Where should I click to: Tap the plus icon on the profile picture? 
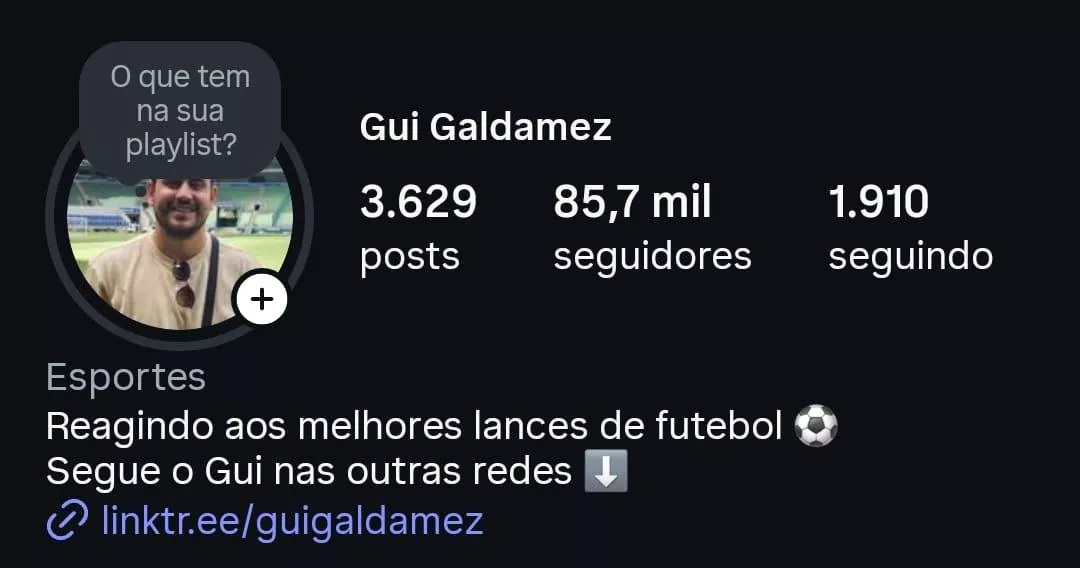click(261, 299)
